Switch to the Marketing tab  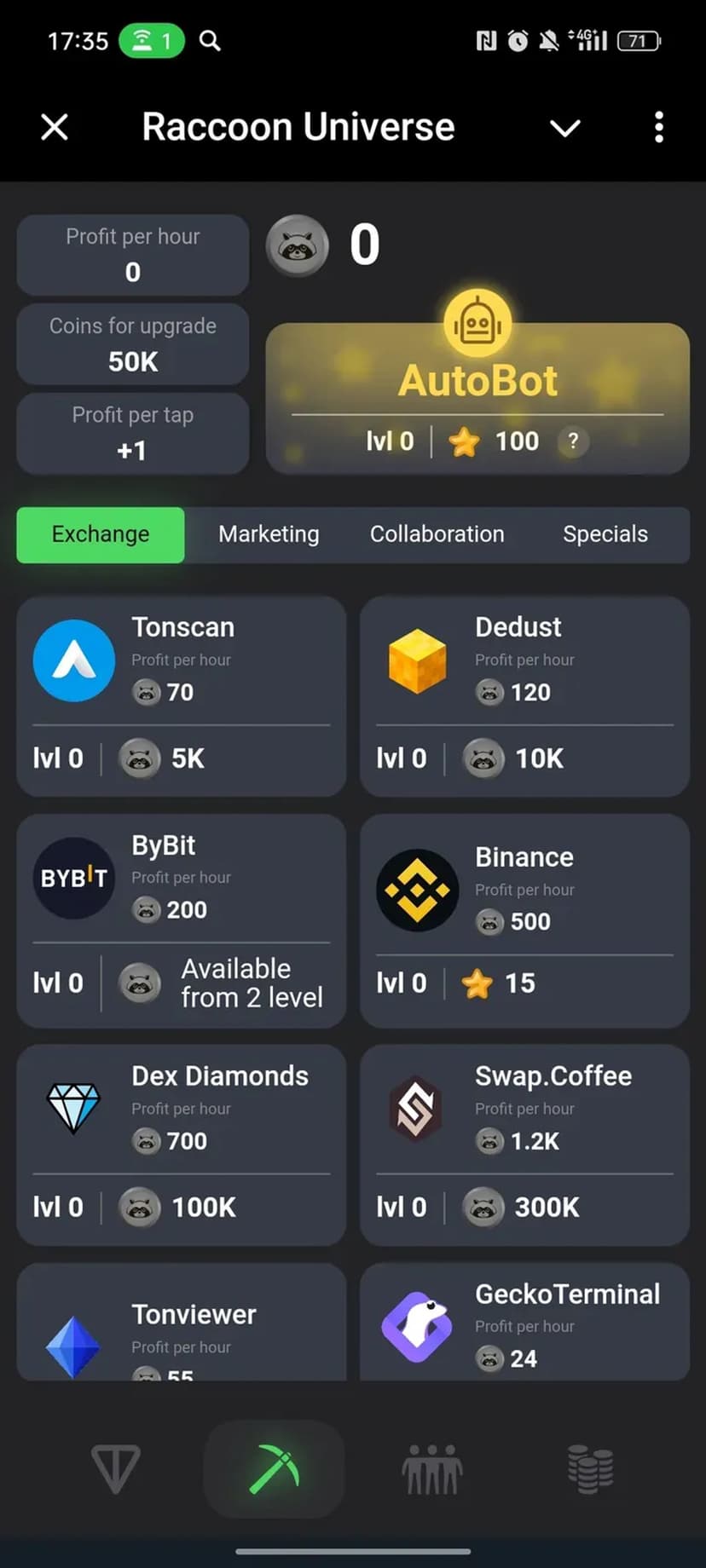pyautogui.click(x=269, y=534)
